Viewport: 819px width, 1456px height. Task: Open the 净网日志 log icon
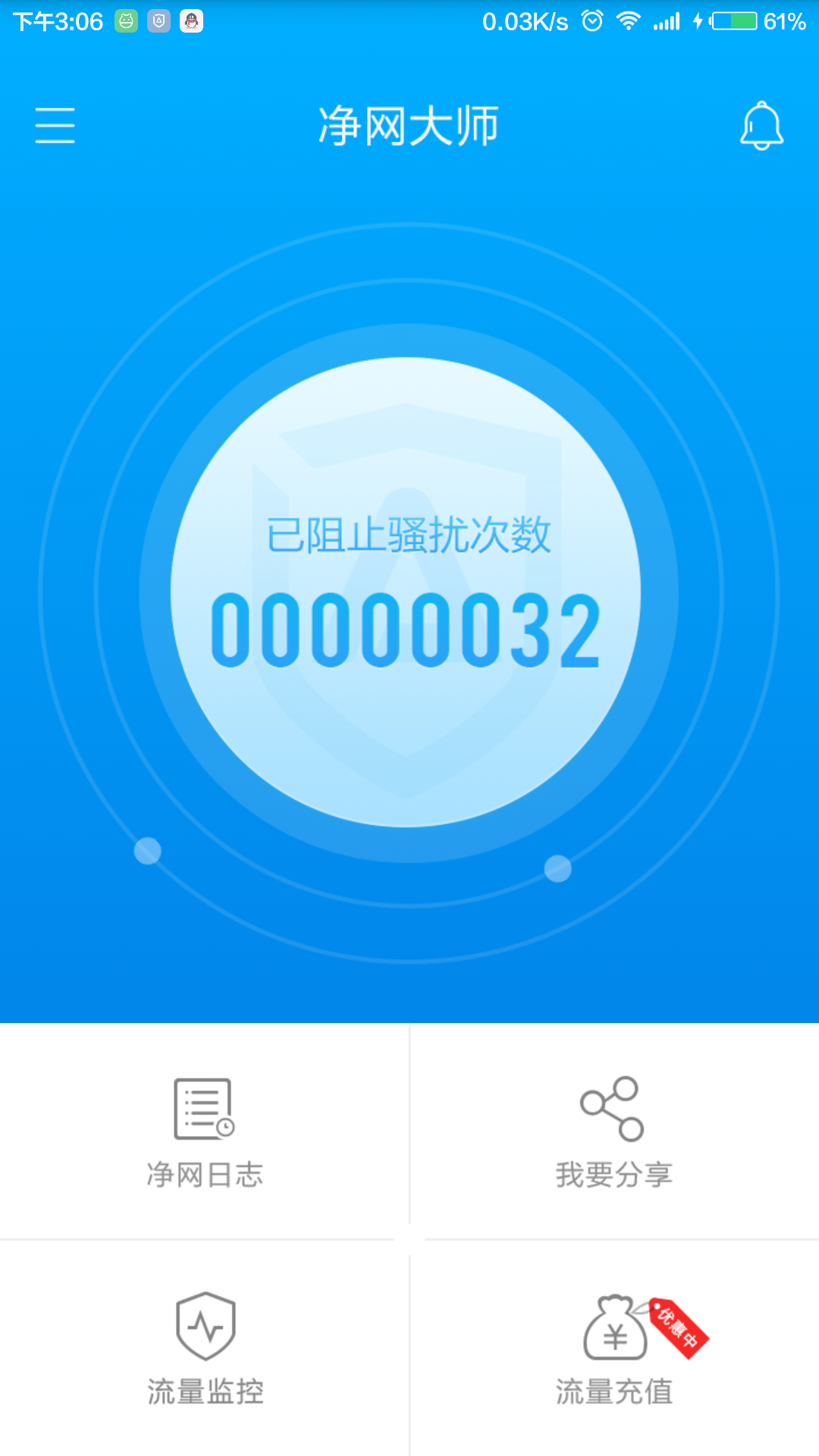point(203,1109)
